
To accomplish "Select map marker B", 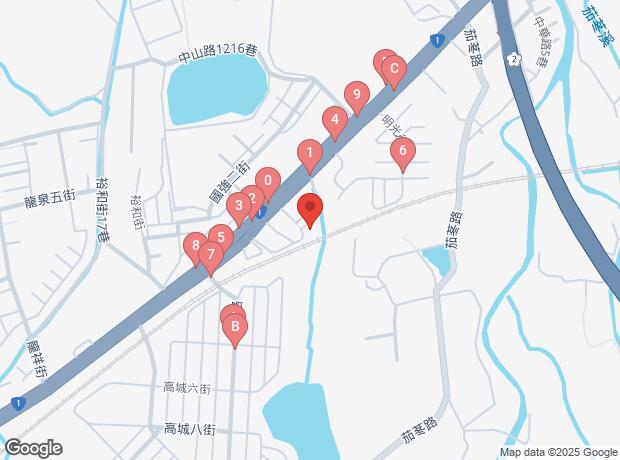I will [235, 326].
